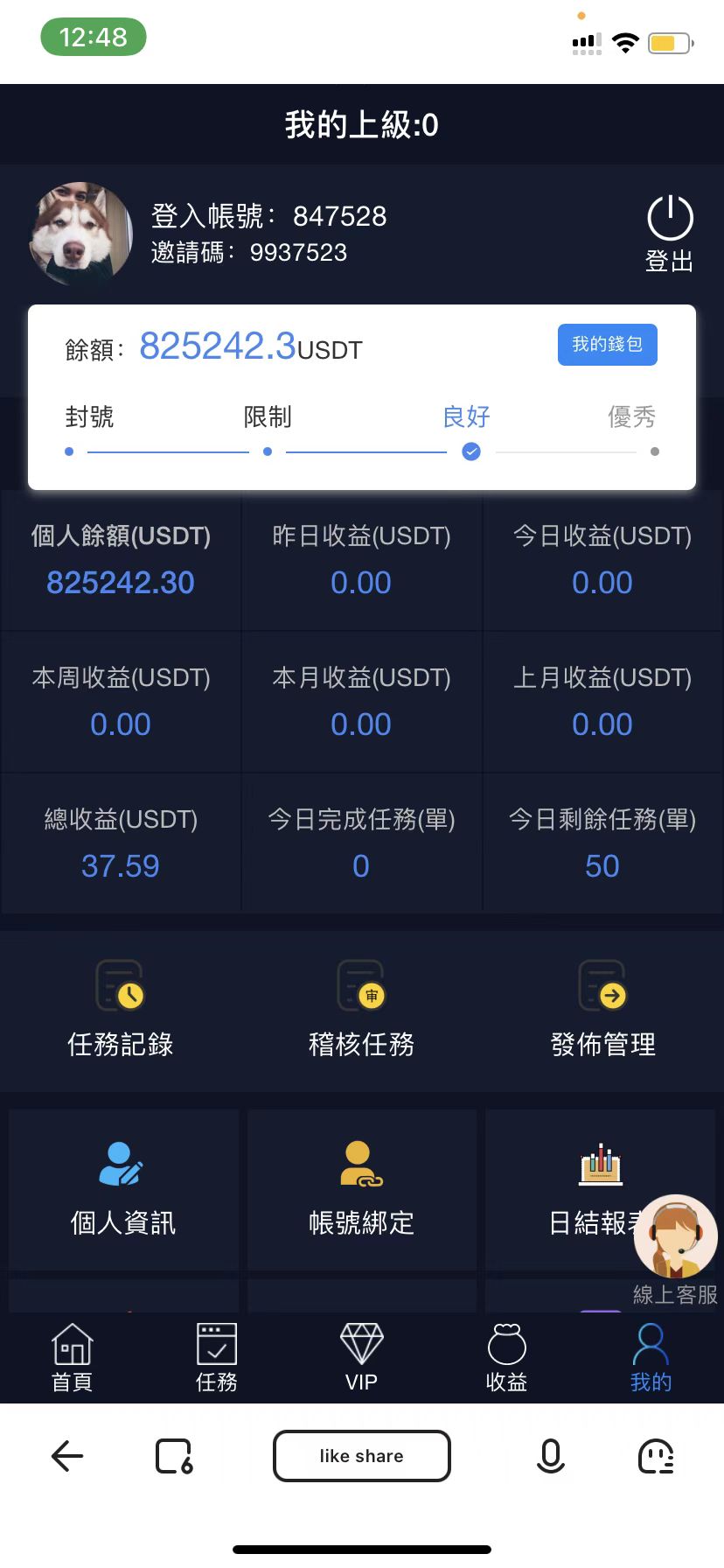Screen dimensions: 724x1568
Task: Open 我的錢包 wallet button
Action: click(x=607, y=345)
